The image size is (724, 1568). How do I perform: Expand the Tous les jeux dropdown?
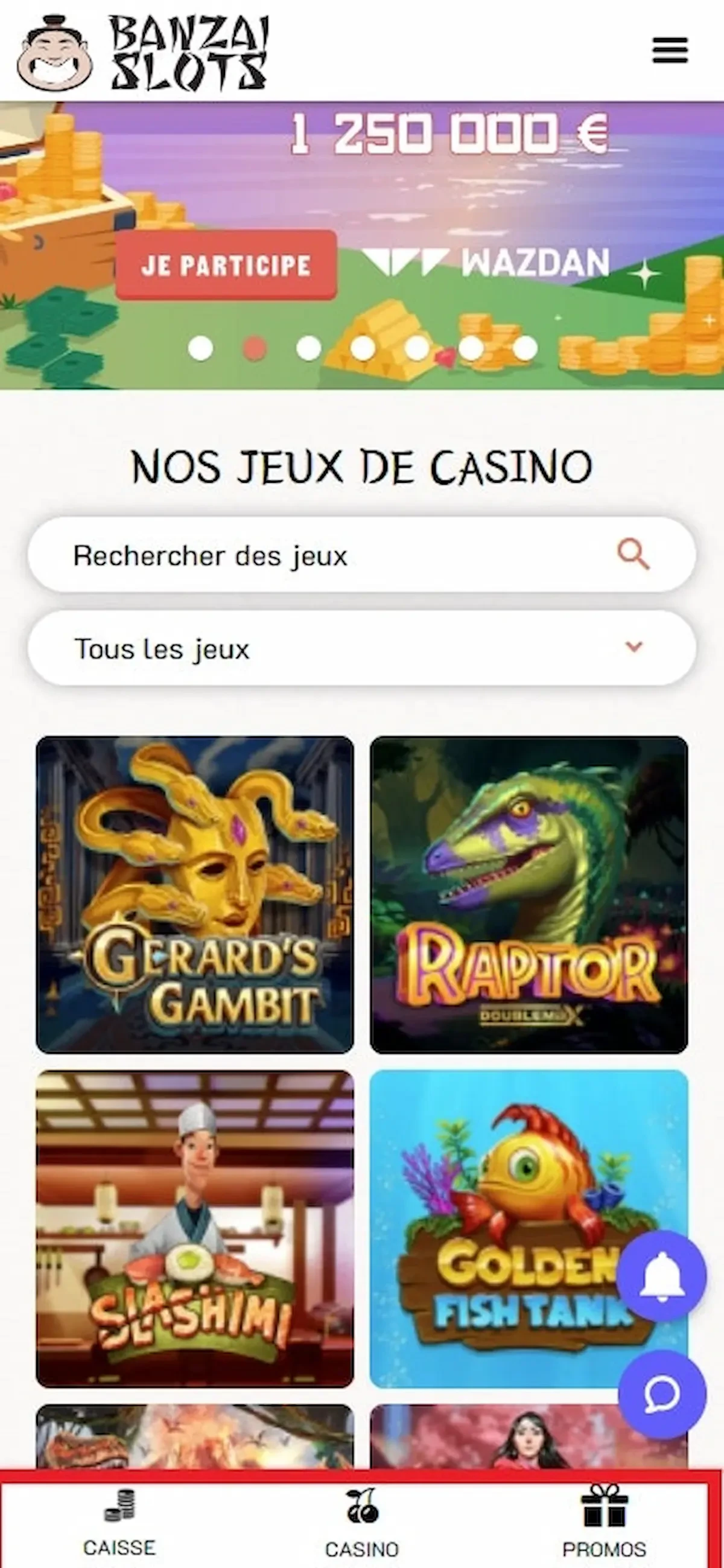[361, 648]
